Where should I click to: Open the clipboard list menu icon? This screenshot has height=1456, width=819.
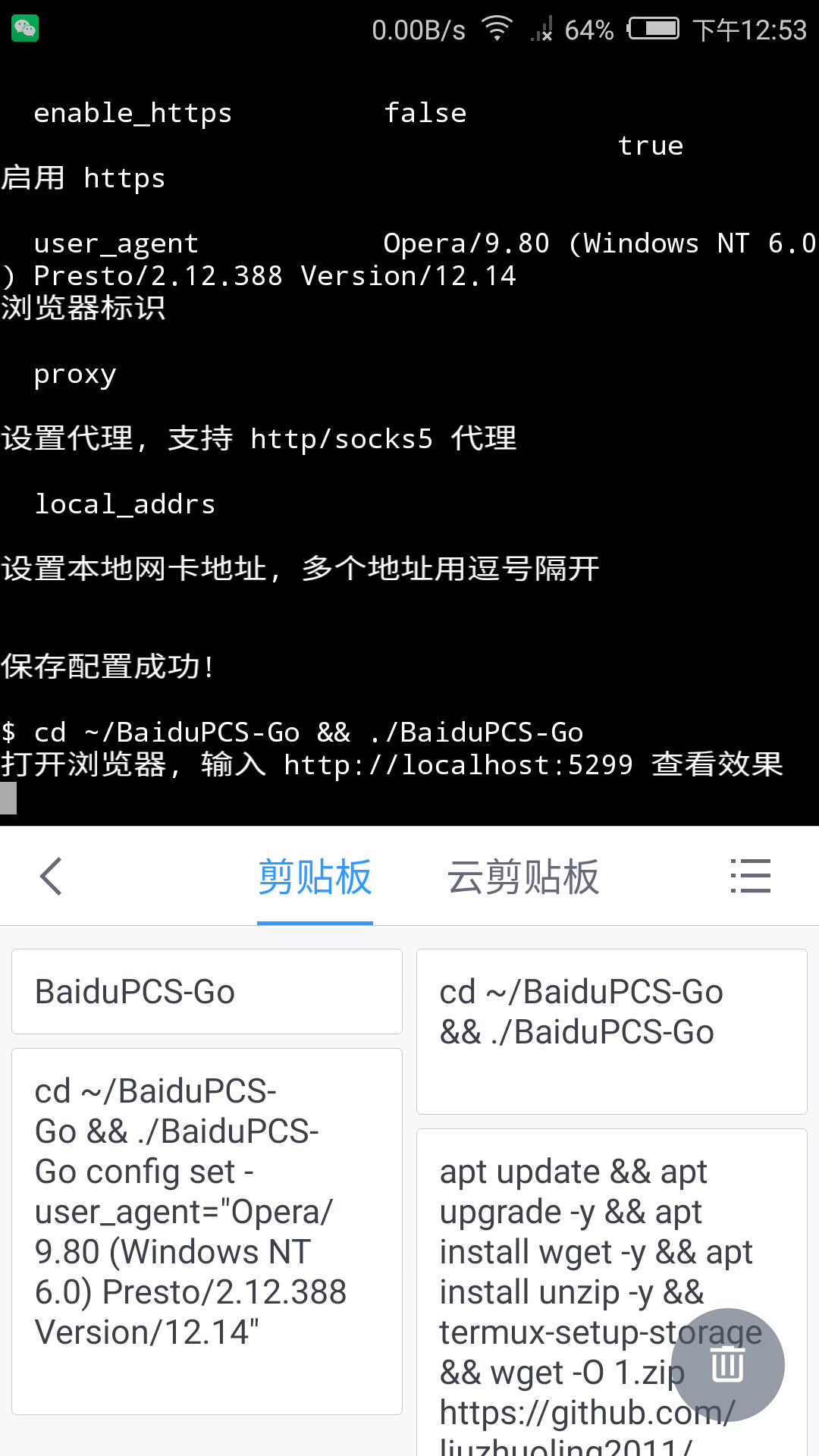[x=750, y=877]
